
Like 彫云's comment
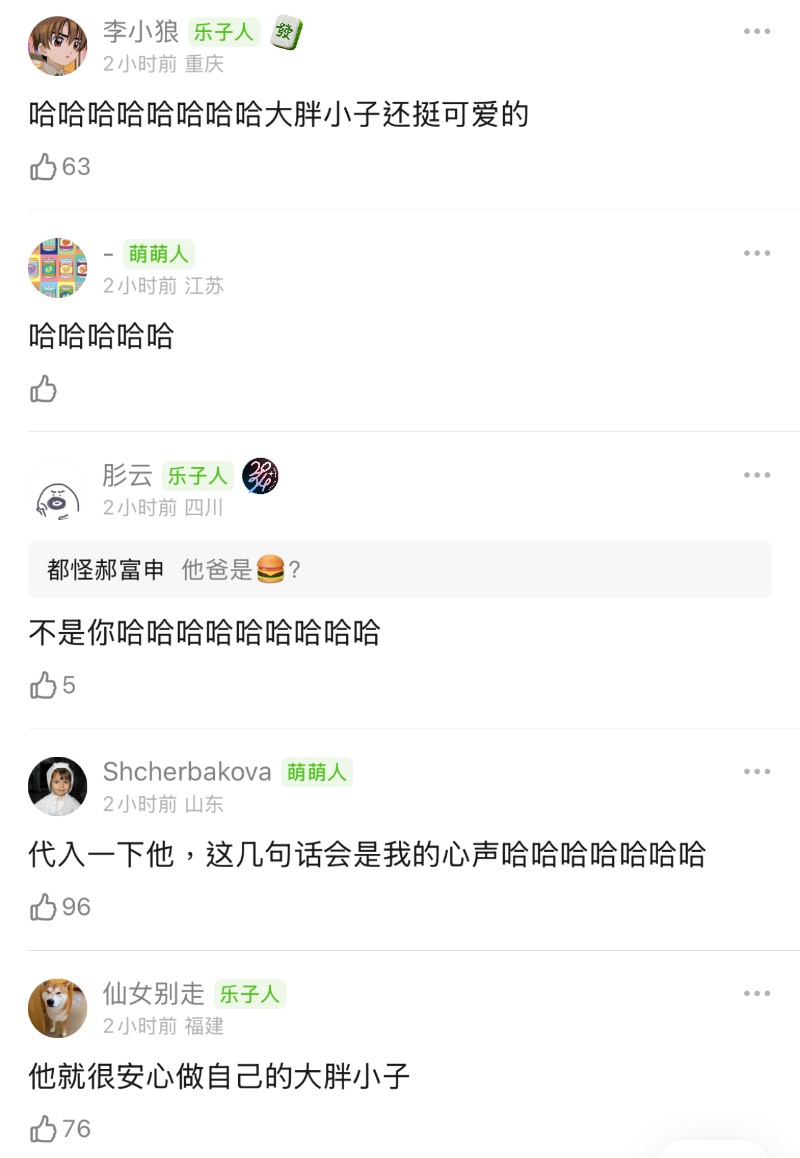point(44,685)
